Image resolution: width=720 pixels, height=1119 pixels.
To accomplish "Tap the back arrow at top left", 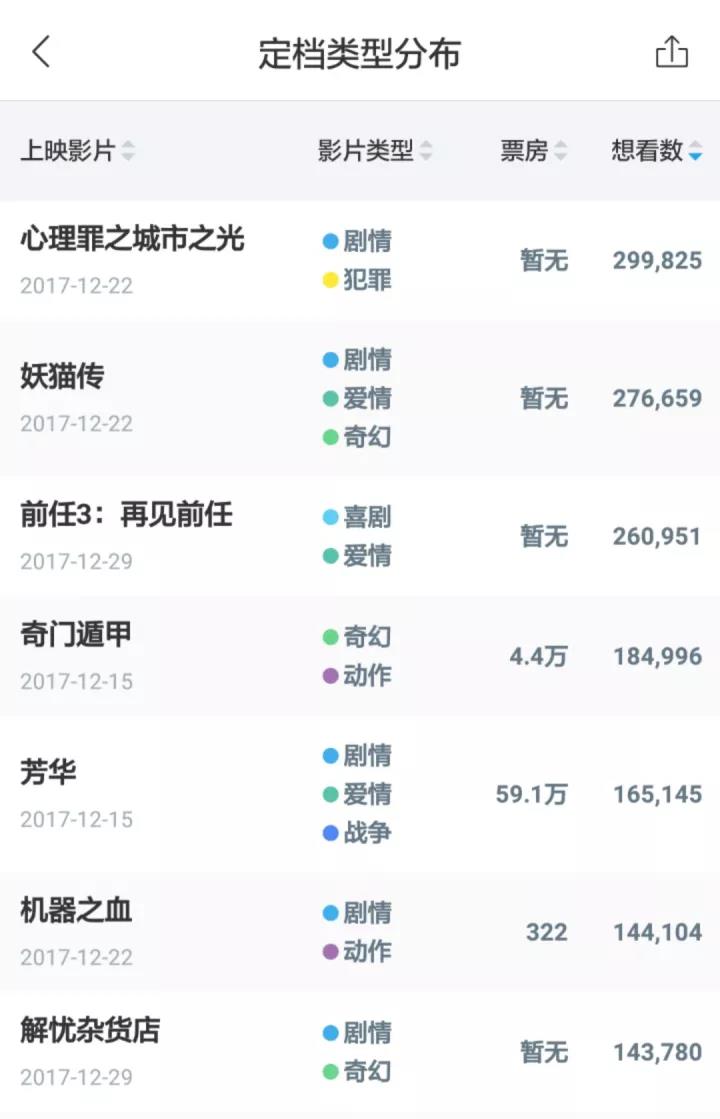I will [40, 51].
